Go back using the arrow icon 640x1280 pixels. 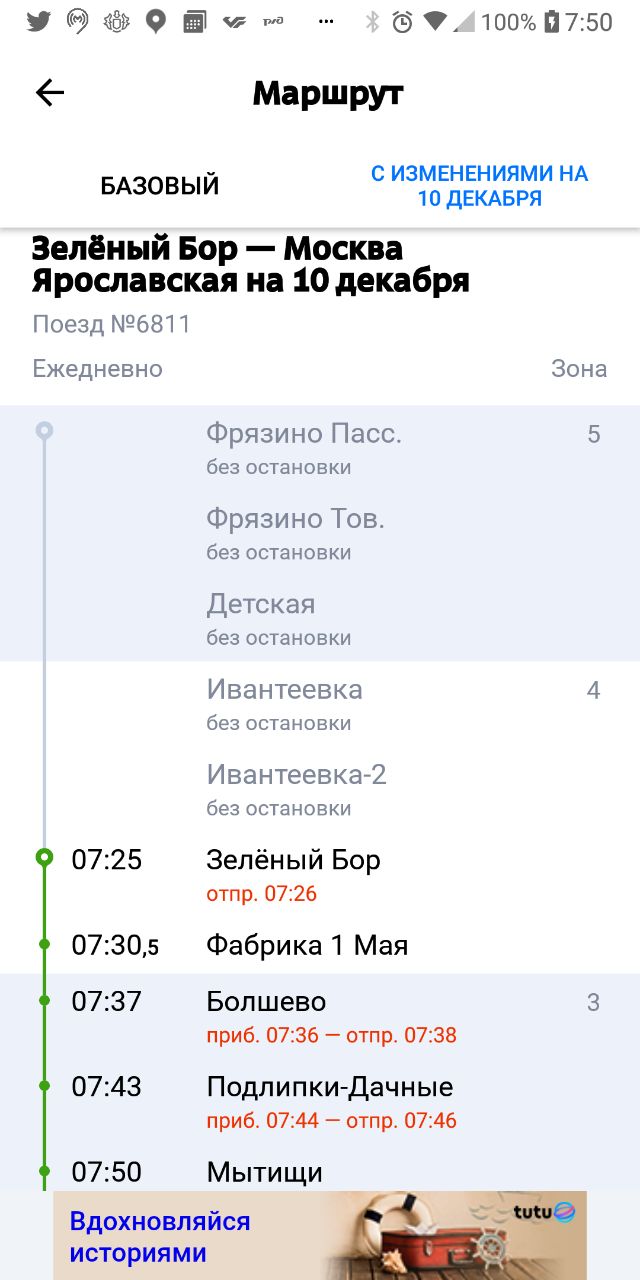49,93
